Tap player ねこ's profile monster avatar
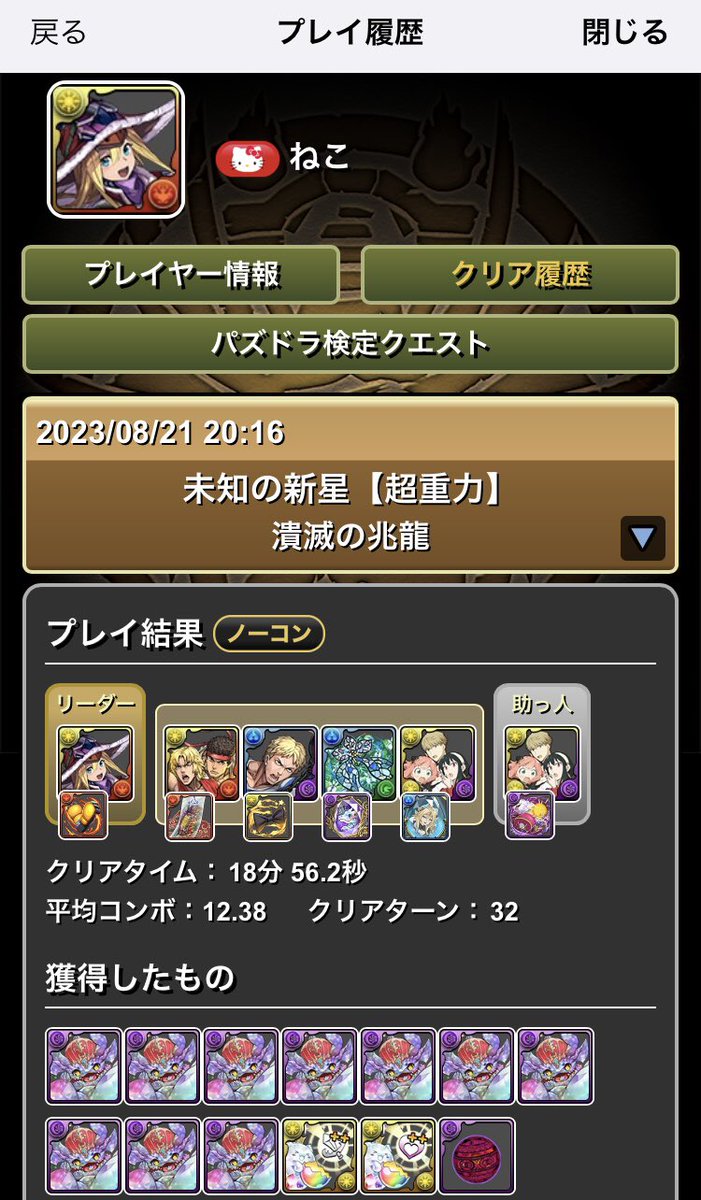Image resolution: width=701 pixels, height=1200 pixels. click(x=115, y=149)
